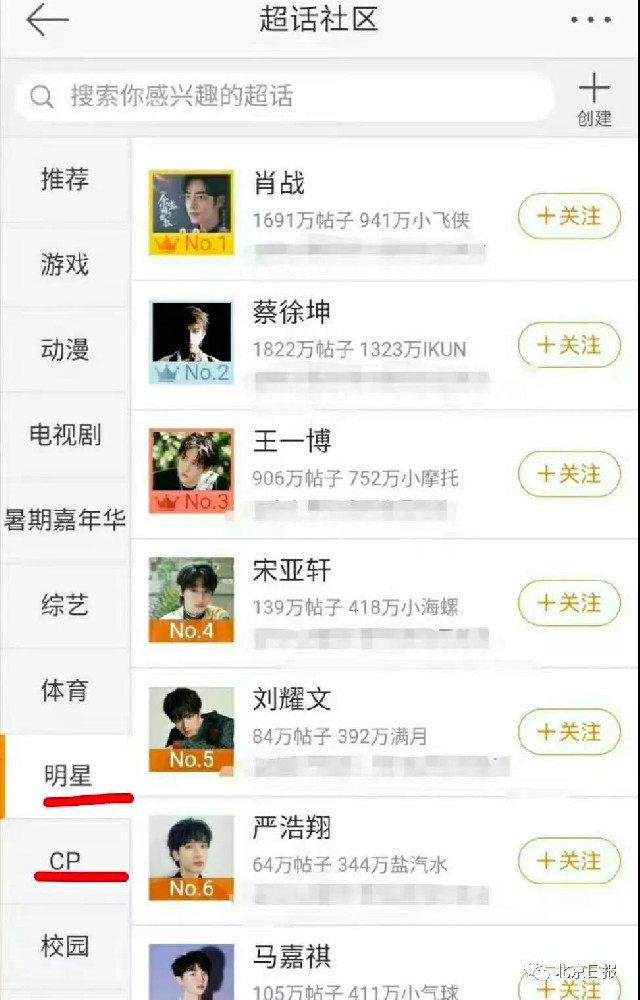Select the 综艺 category
This screenshot has height=1000, width=640.
tap(65, 605)
